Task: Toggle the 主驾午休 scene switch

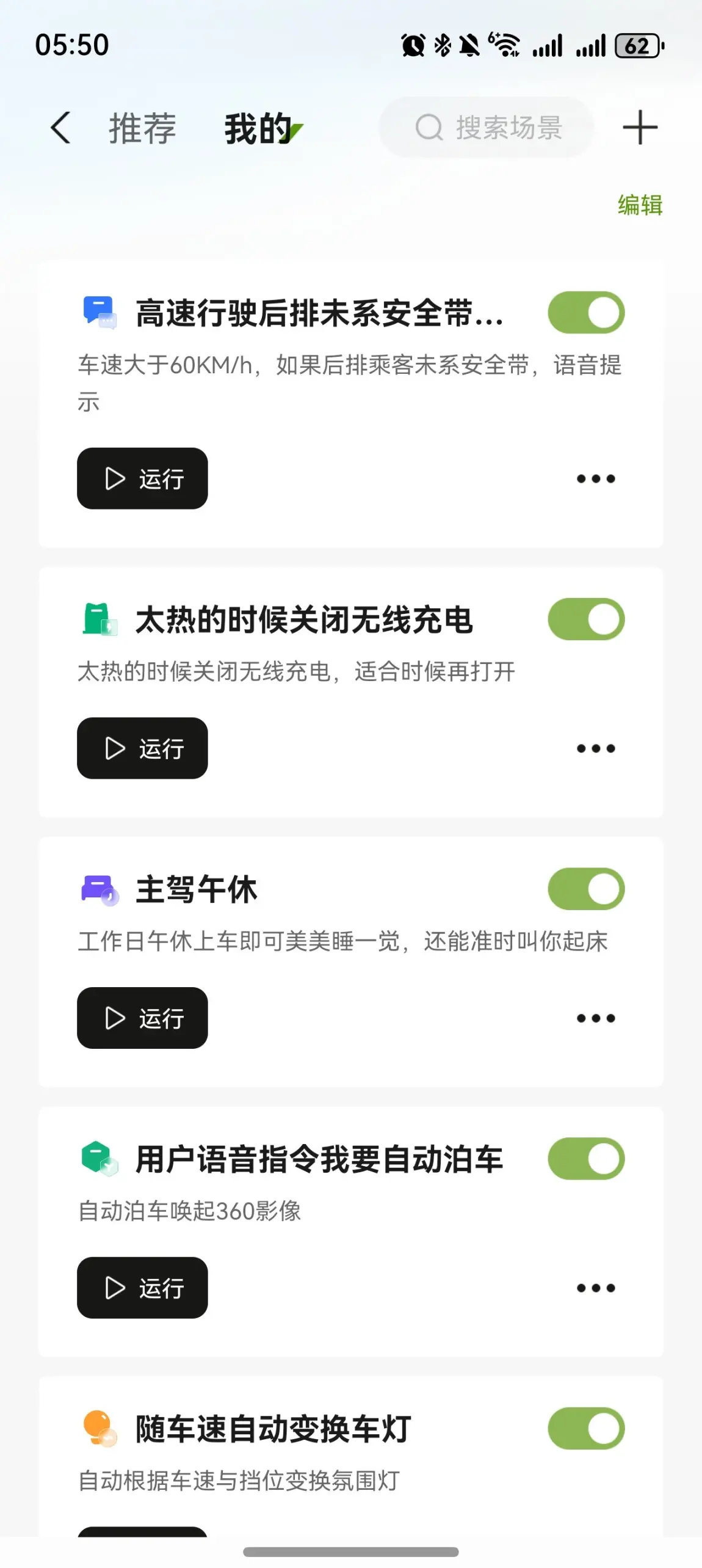Action: click(x=586, y=889)
